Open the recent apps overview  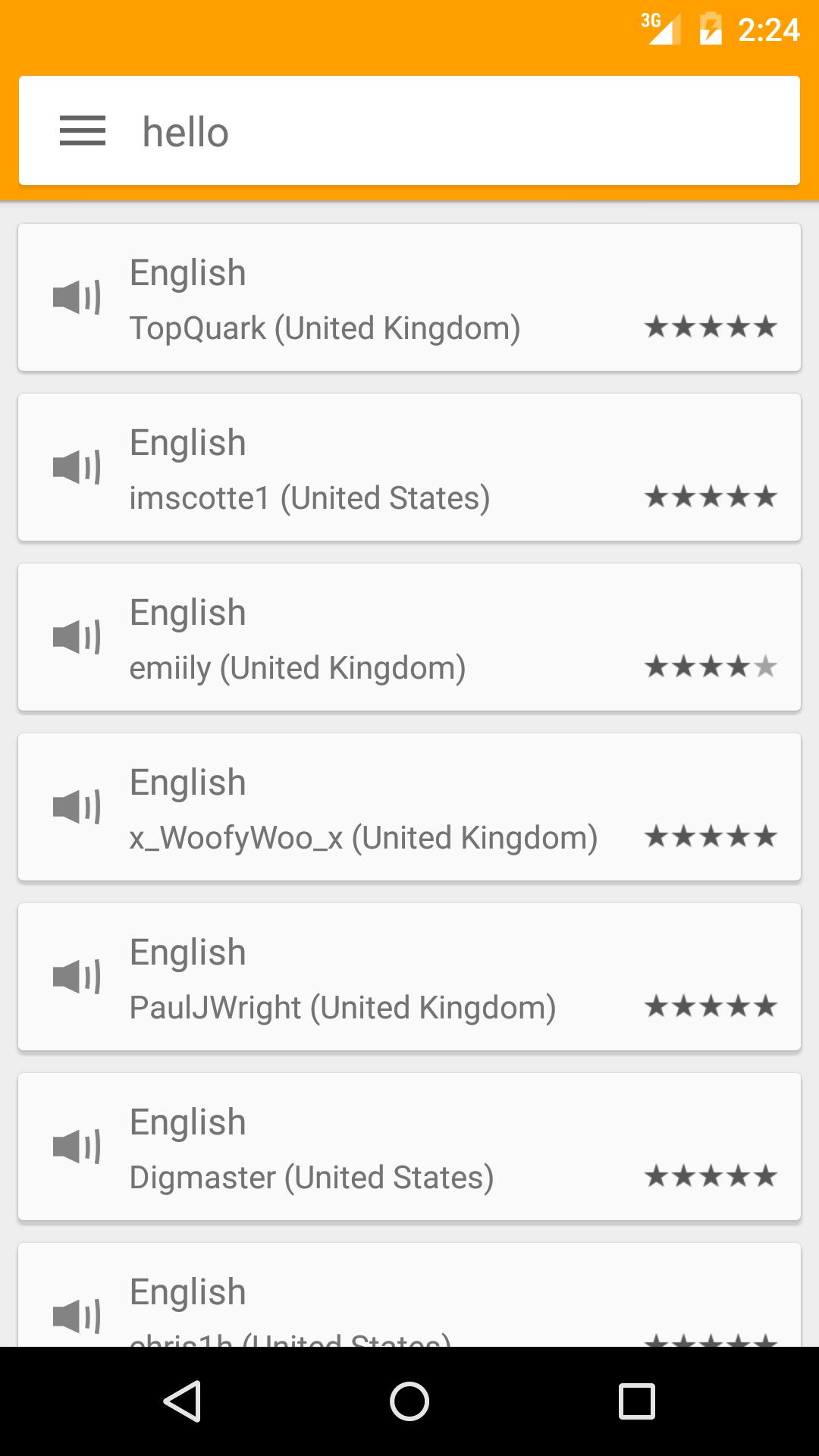tap(637, 1401)
